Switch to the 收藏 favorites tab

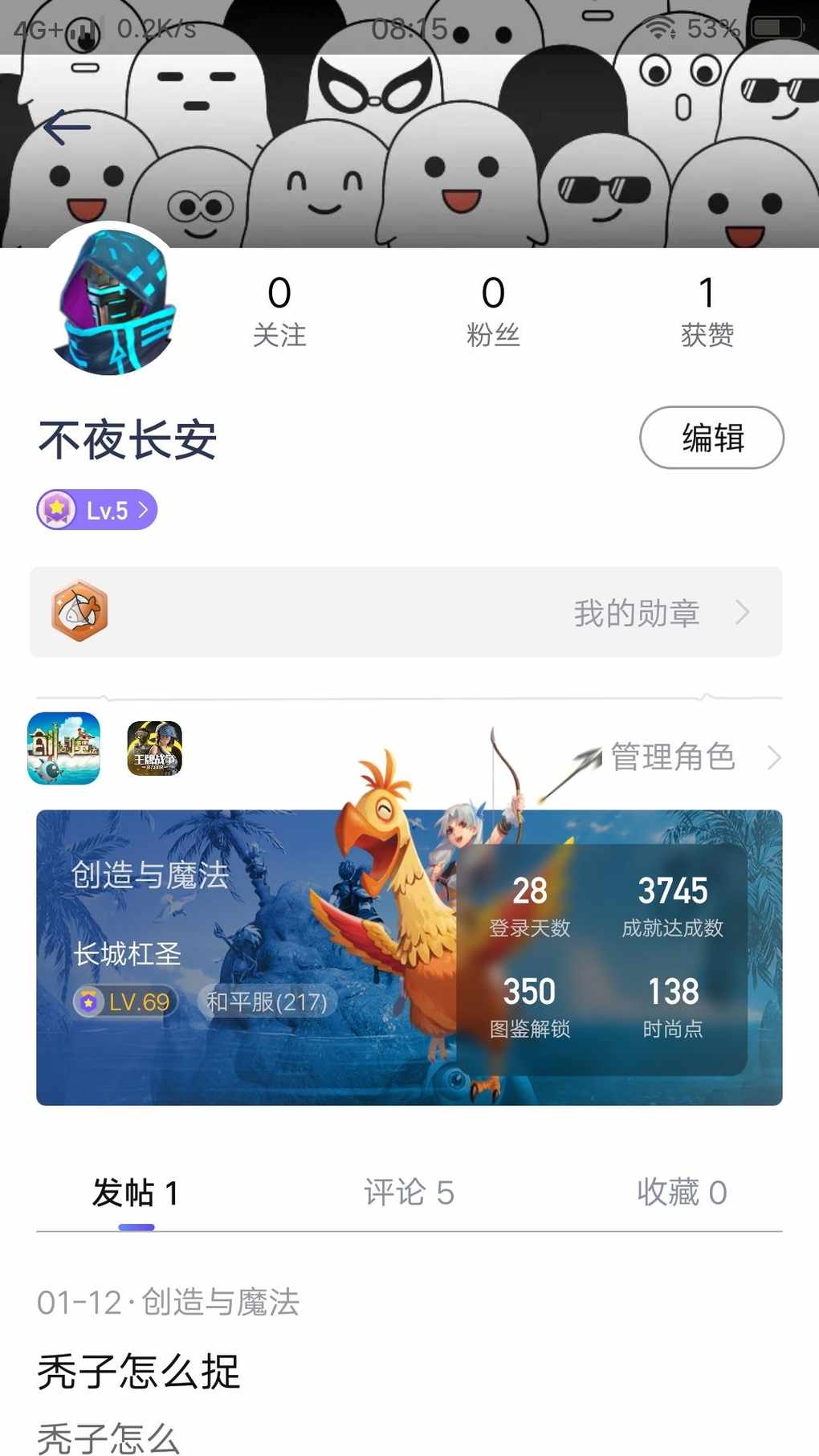coord(682,1193)
